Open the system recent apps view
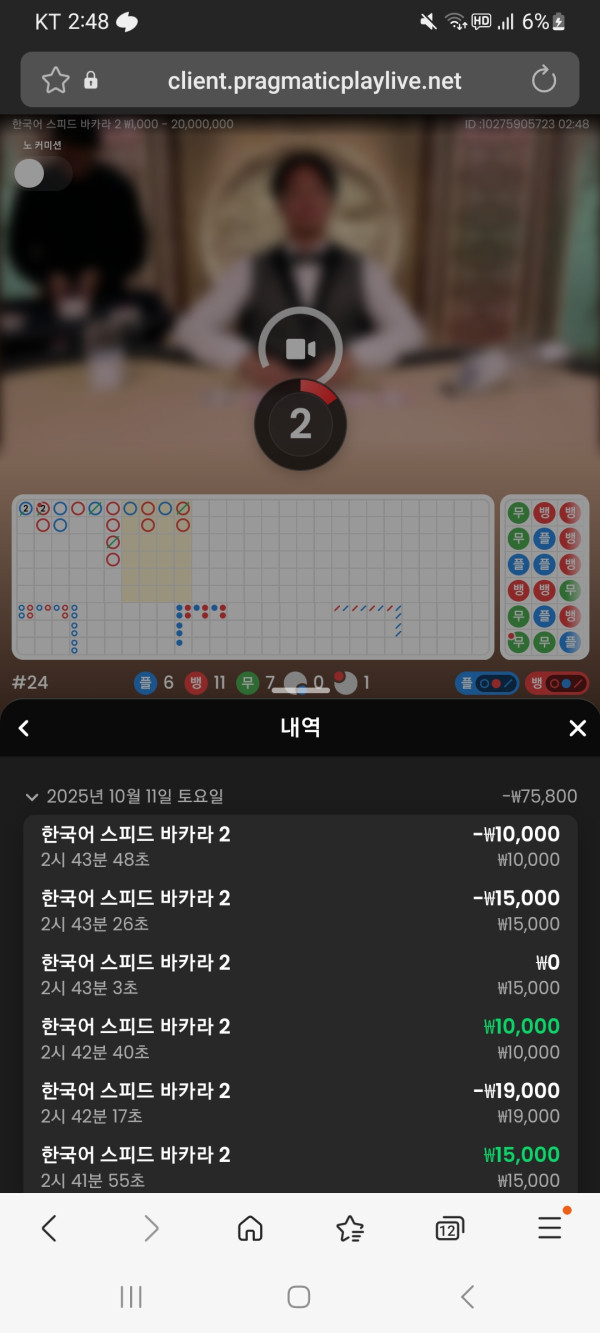Viewport: 600px width, 1333px height. click(131, 1297)
